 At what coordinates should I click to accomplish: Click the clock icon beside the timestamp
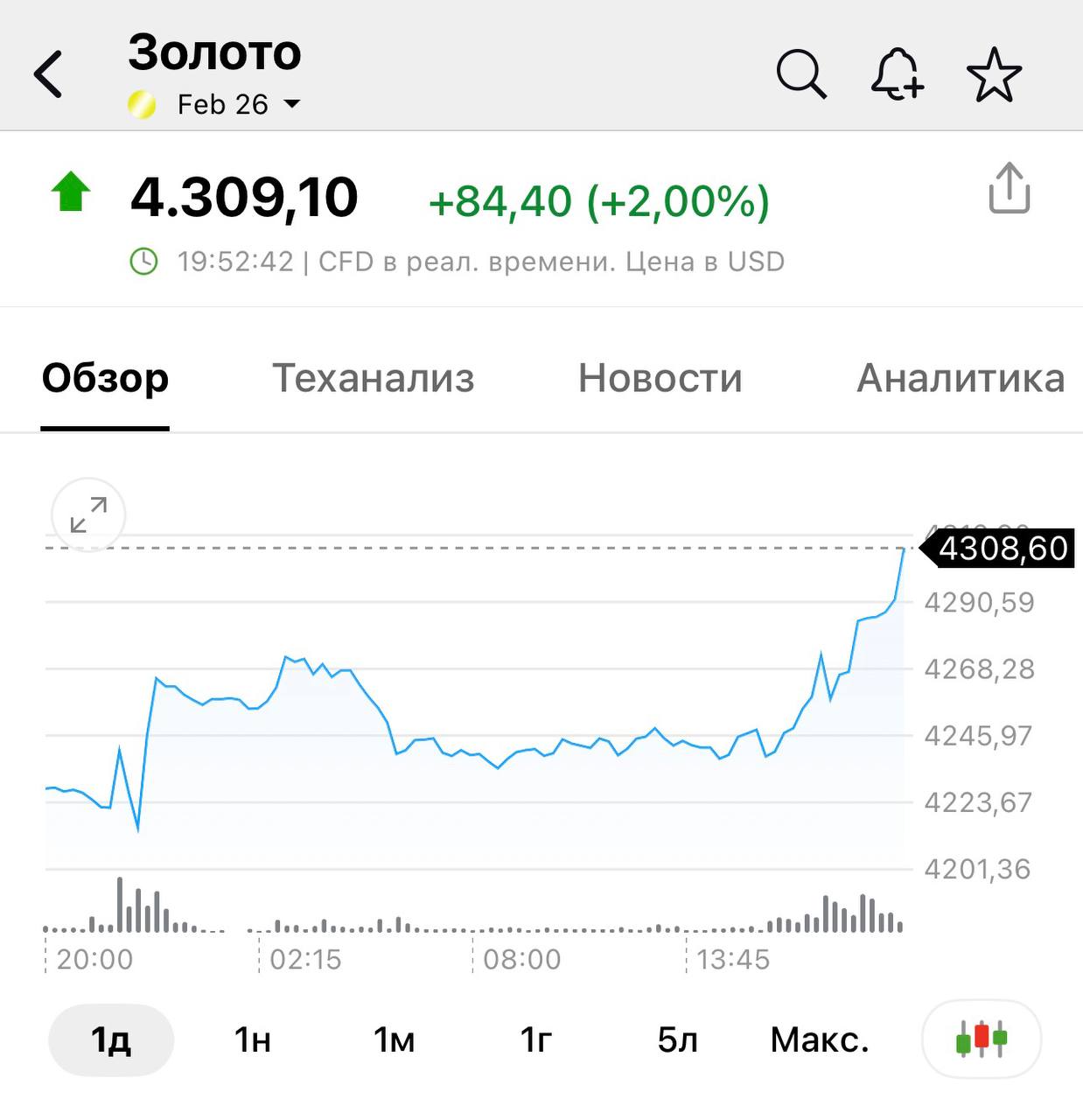pyautogui.click(x=143, y=260)
